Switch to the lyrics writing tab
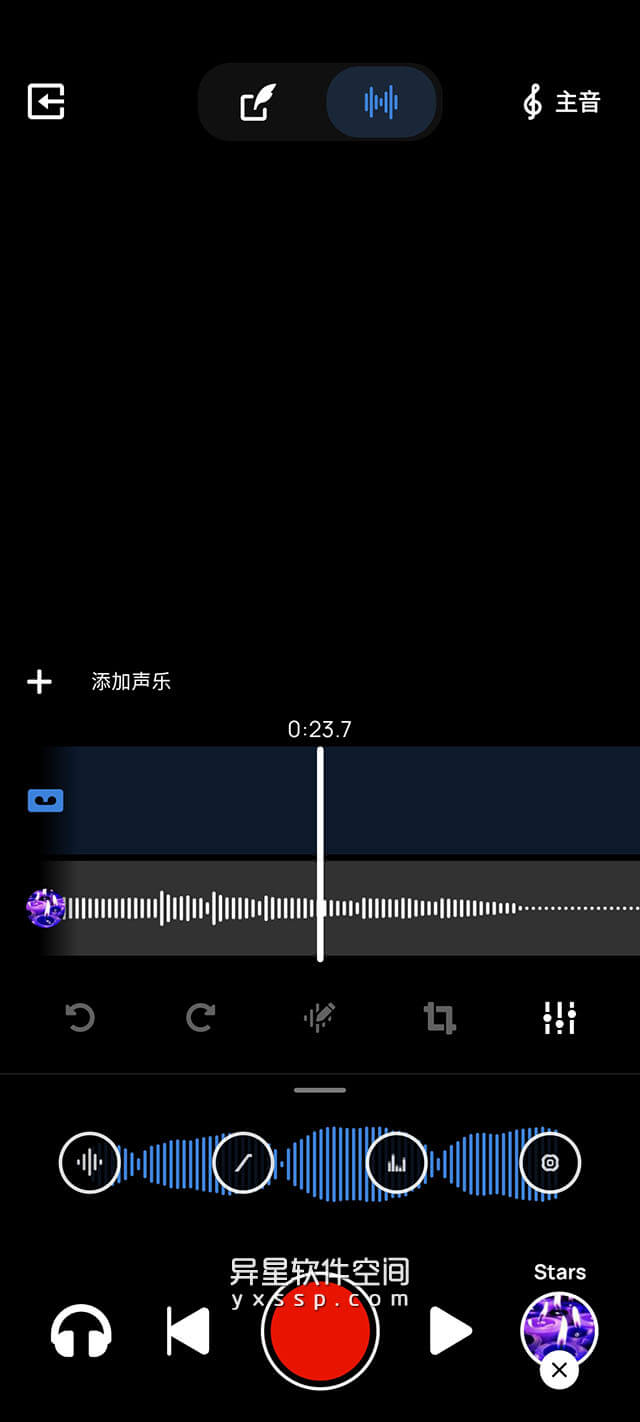Image resolution: width=640 pixels, height=1422 pixels. 258,102
